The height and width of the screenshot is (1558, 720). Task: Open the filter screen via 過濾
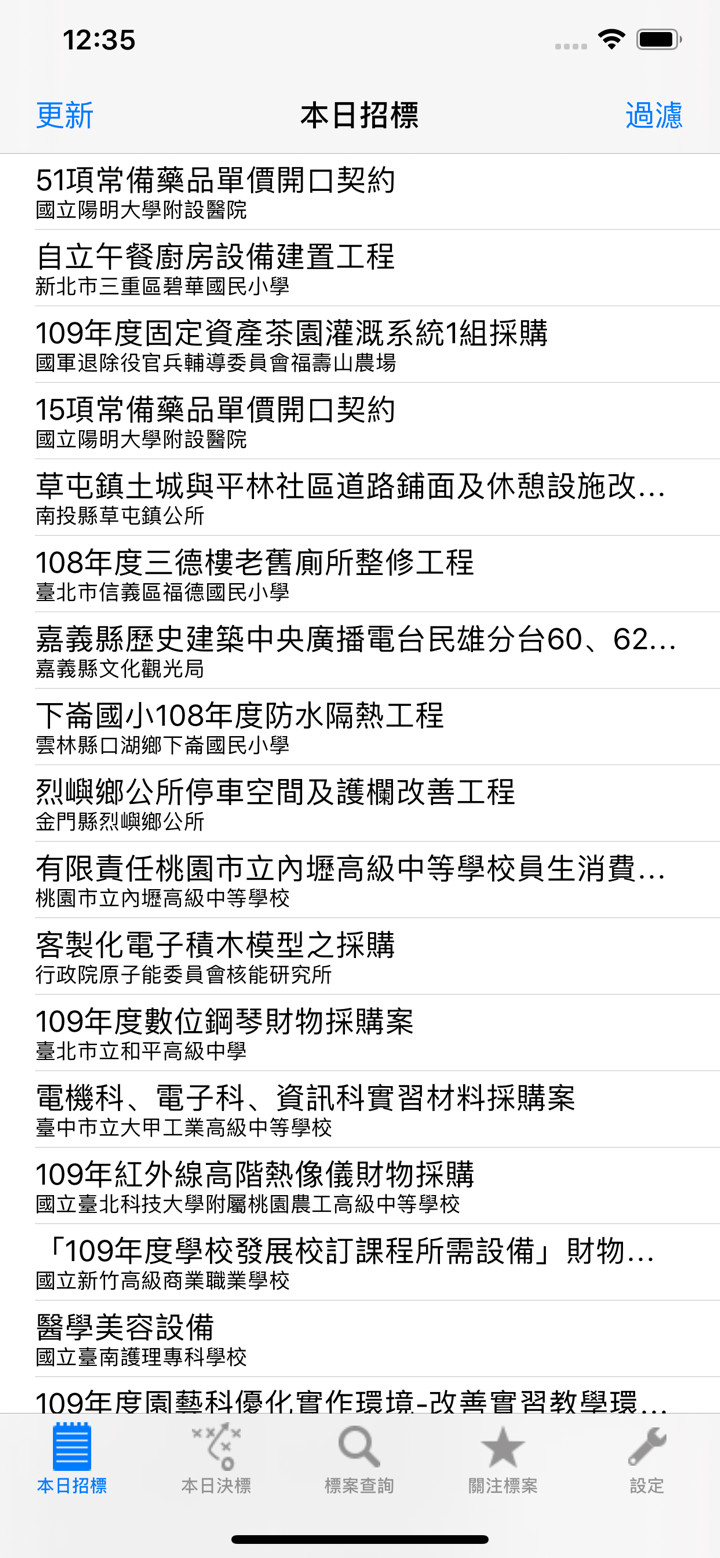pos(655,117)
